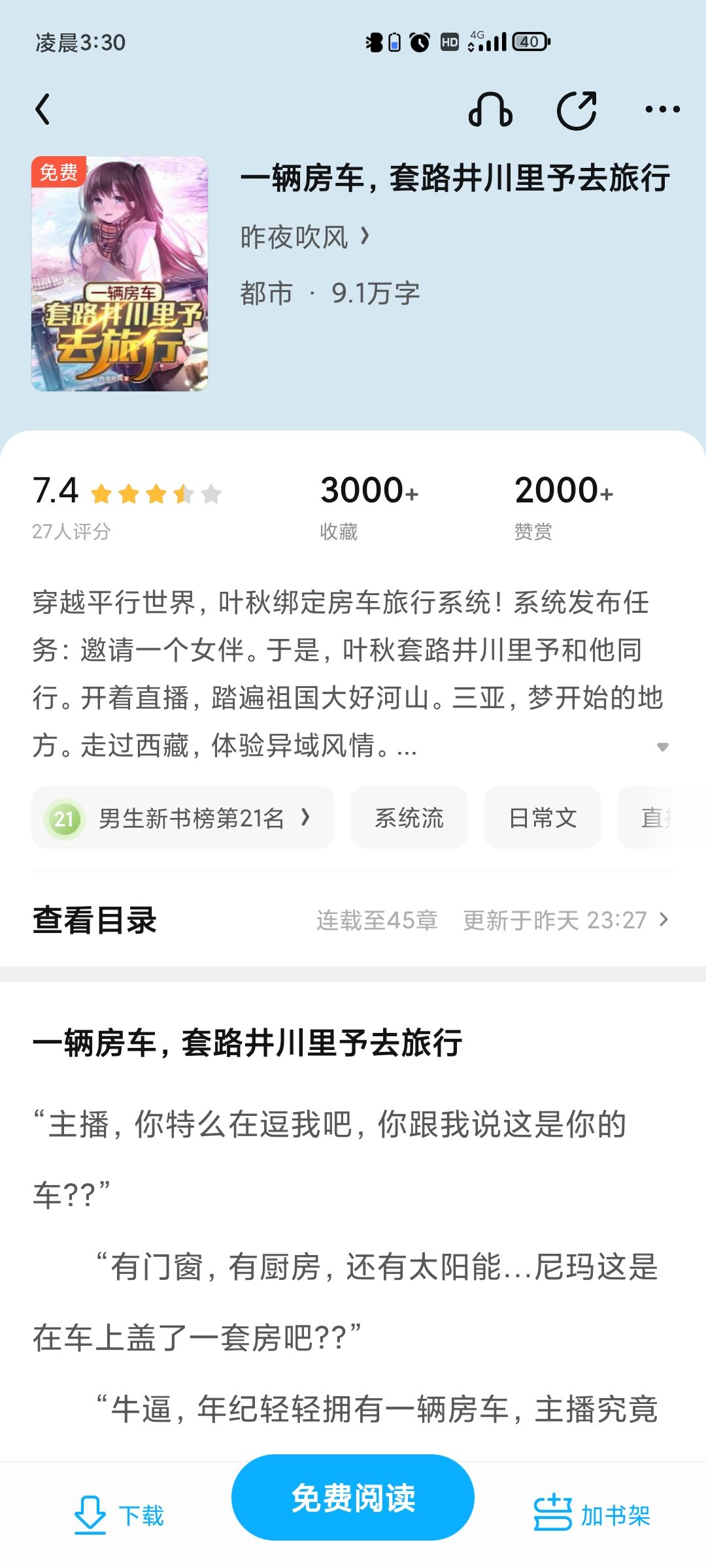The height and width of the screenshot is (1568, 706).
Task: Expand the full book description
Action: 662,747
